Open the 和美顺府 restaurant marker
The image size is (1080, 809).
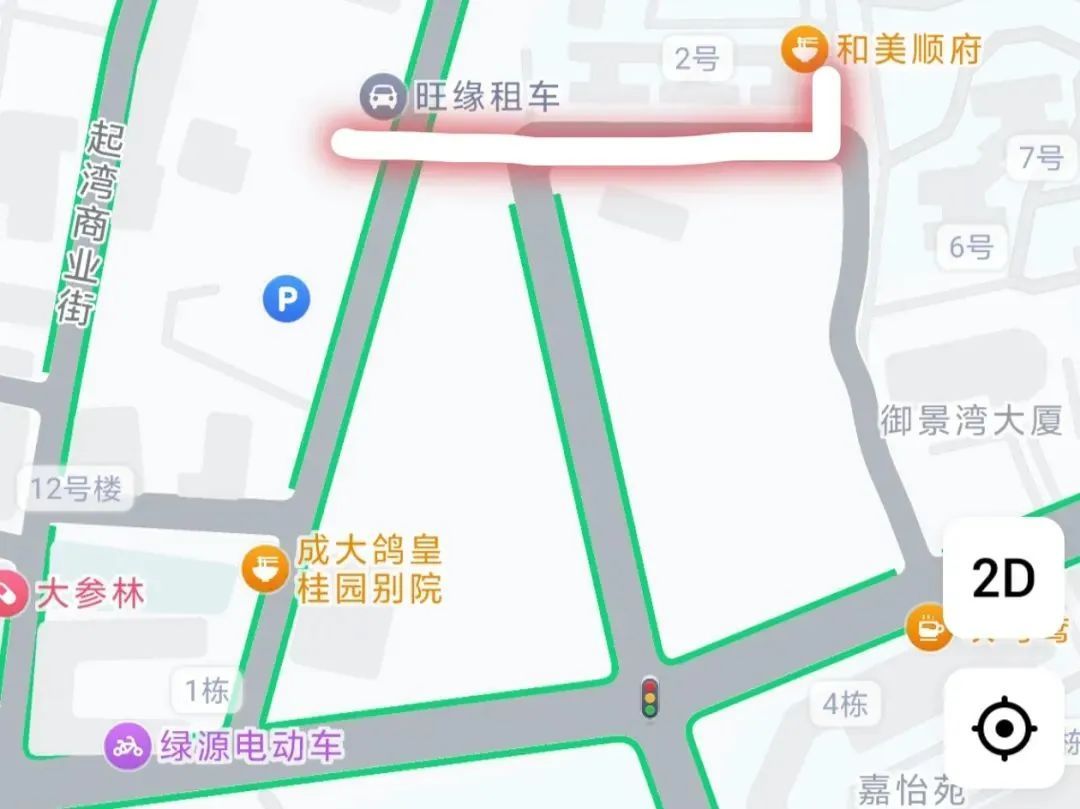[x=803, y=50]
